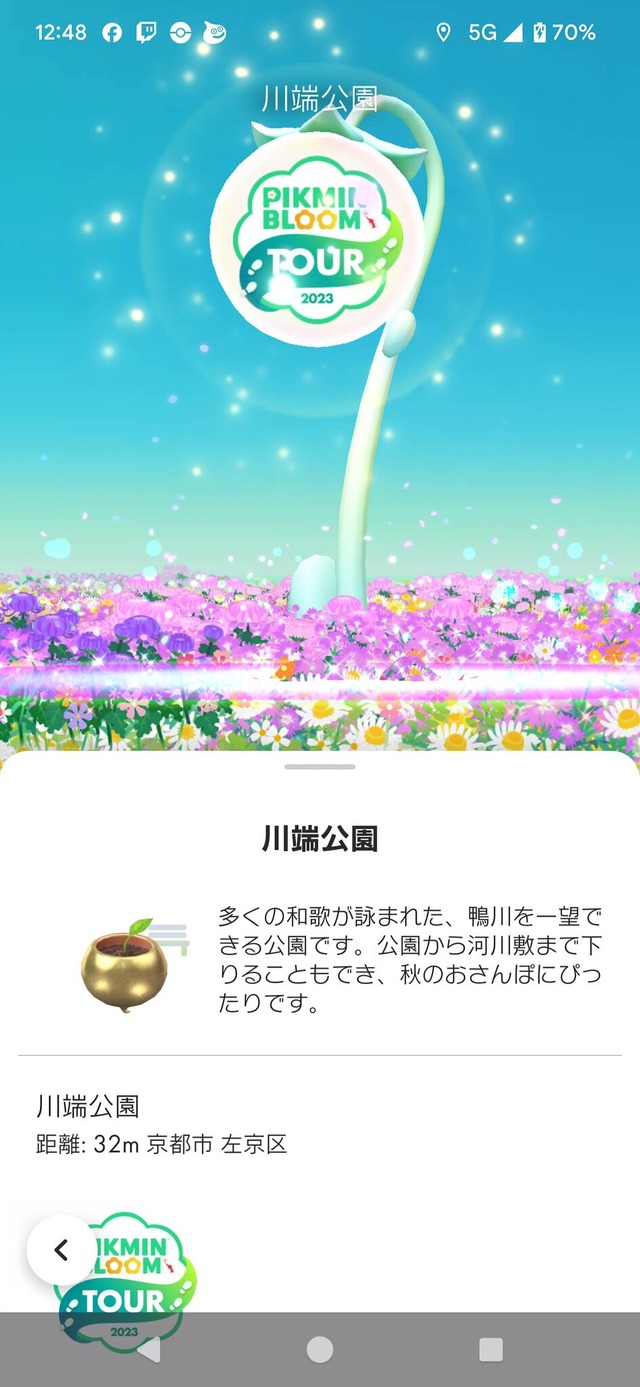The height and width of the screenshot is (1387, 640).
Task: Tap the system home button
Action: pyautogui.click(x=320, y=1350)
